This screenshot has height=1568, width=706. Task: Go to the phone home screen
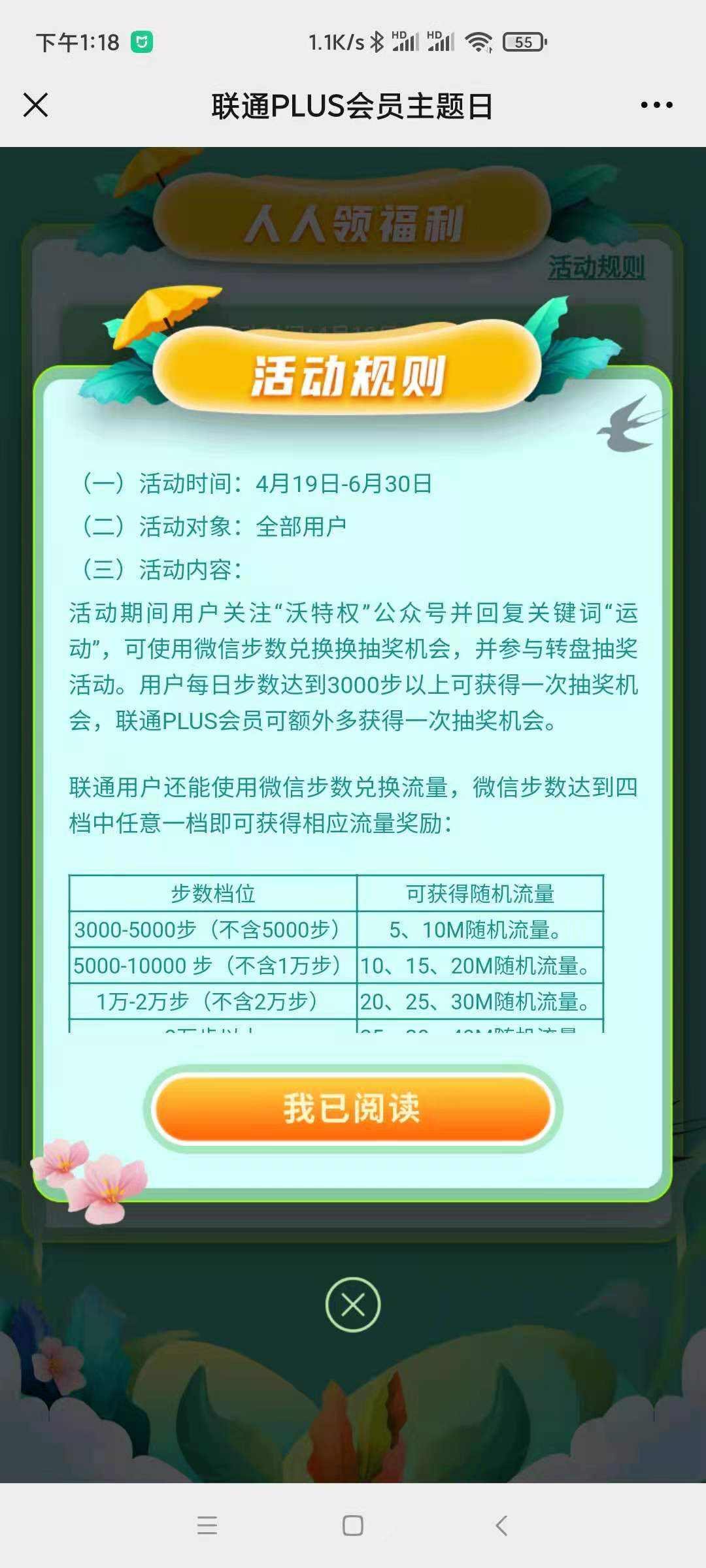tap(353, 1526)
